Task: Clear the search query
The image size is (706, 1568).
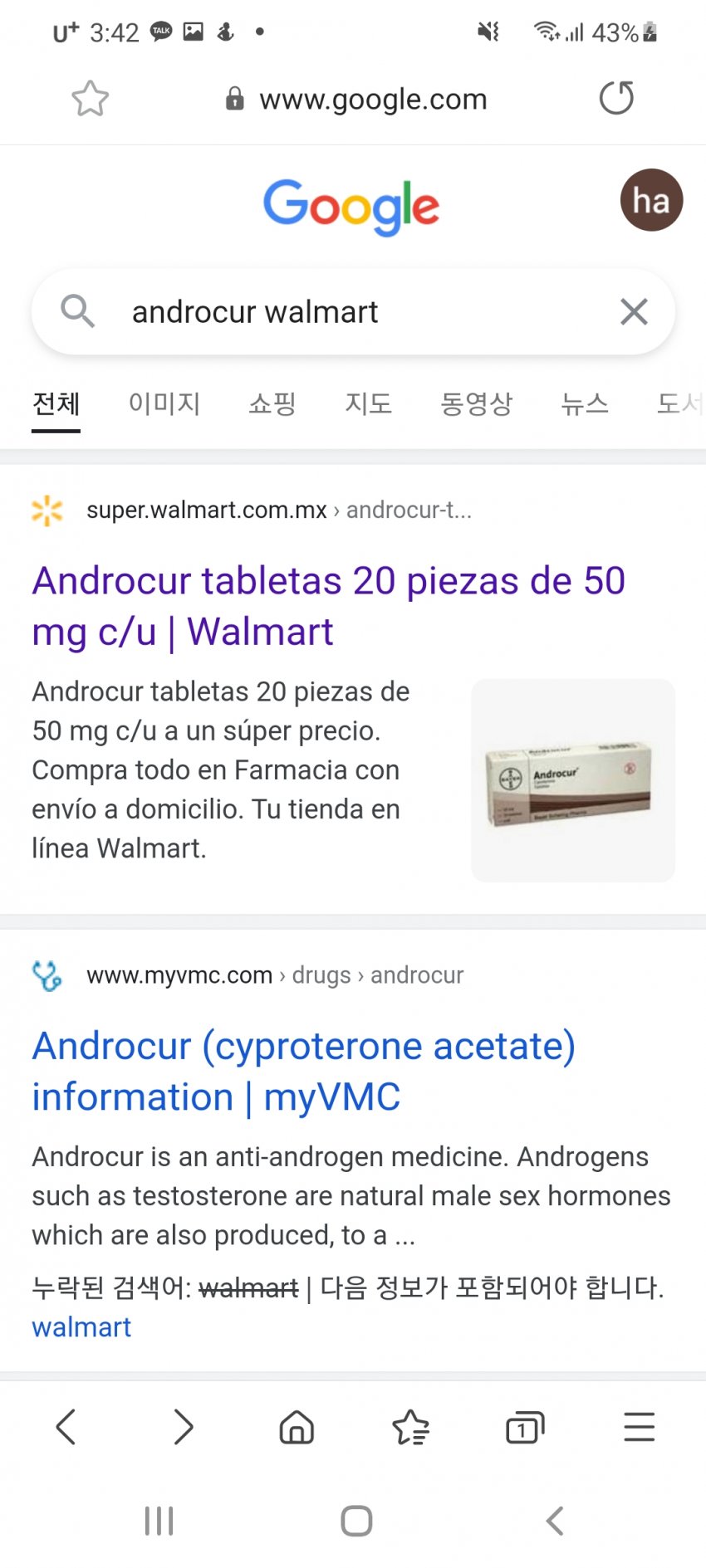Action: pyautogui.click(x=634, y=312)
